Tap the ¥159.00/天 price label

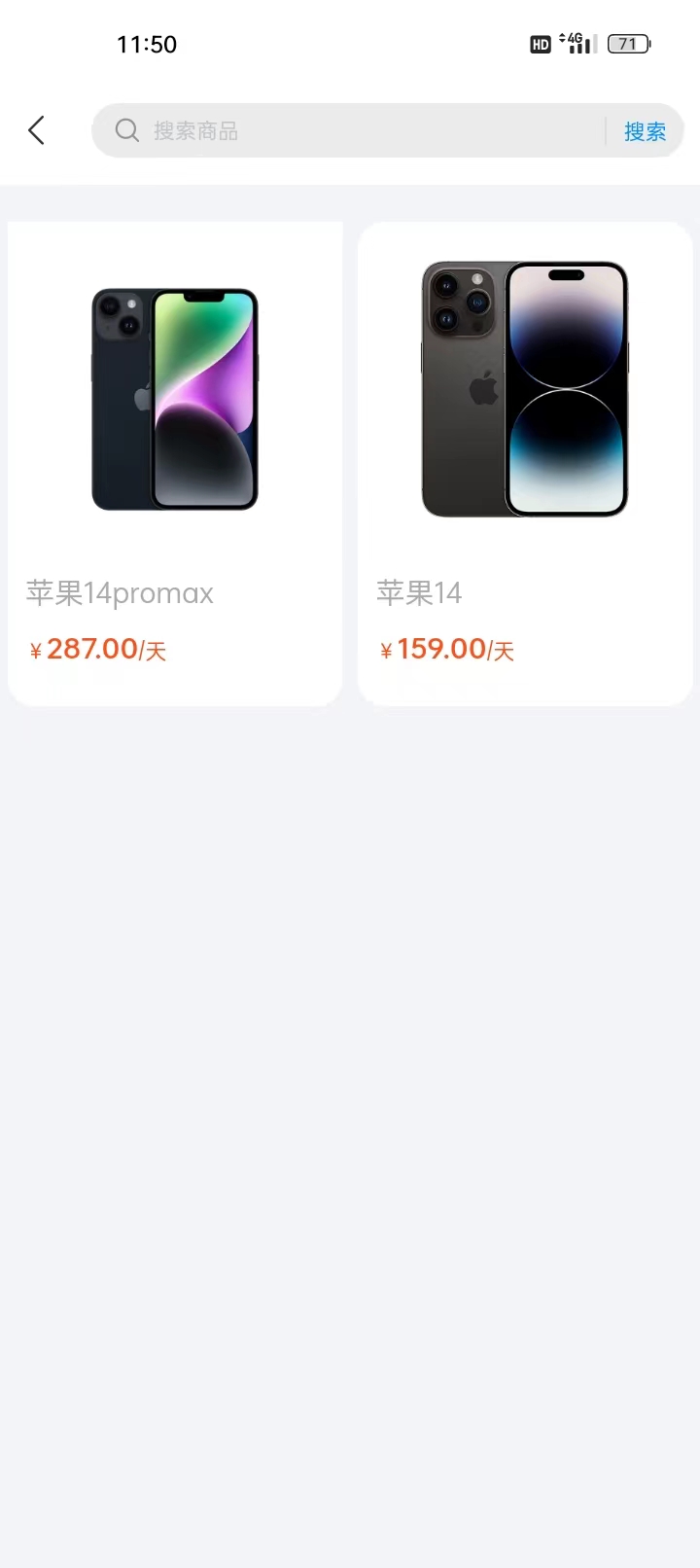pos(447,648)
